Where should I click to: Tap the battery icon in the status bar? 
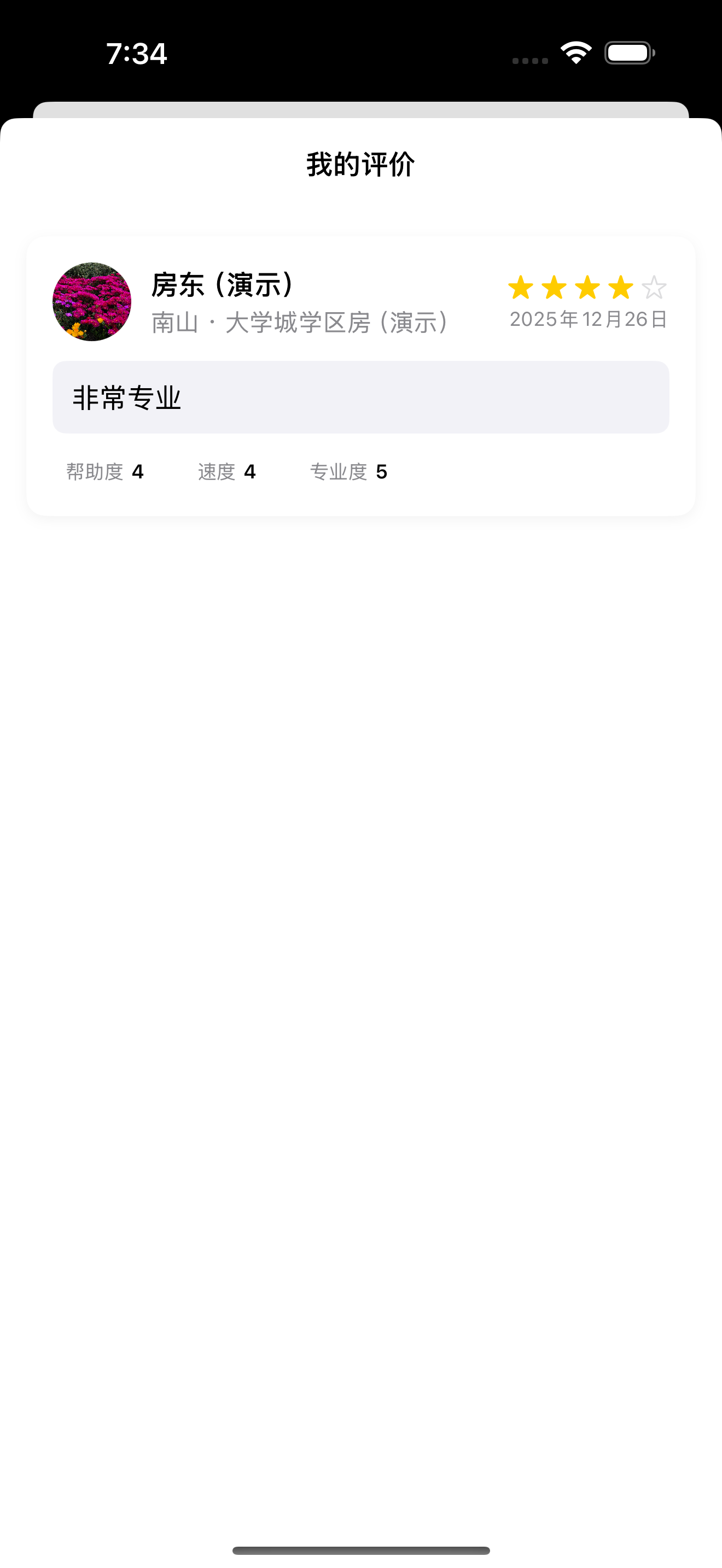(x=629, y=53)
